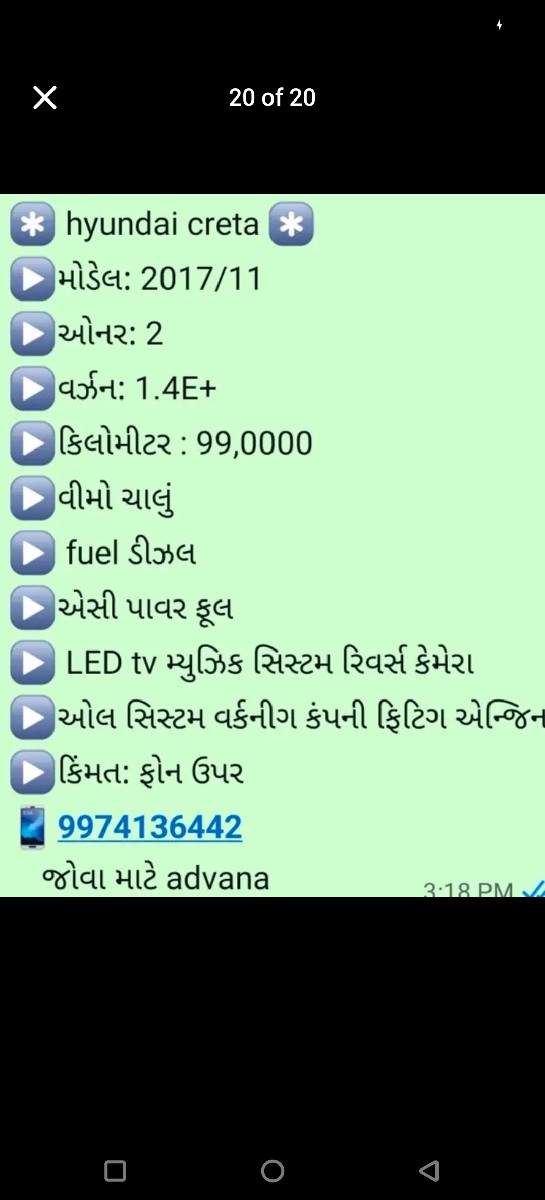Go back using the system back button
The height and width of the screenshot is (1200, 545).
click(x=429, y=1170)
